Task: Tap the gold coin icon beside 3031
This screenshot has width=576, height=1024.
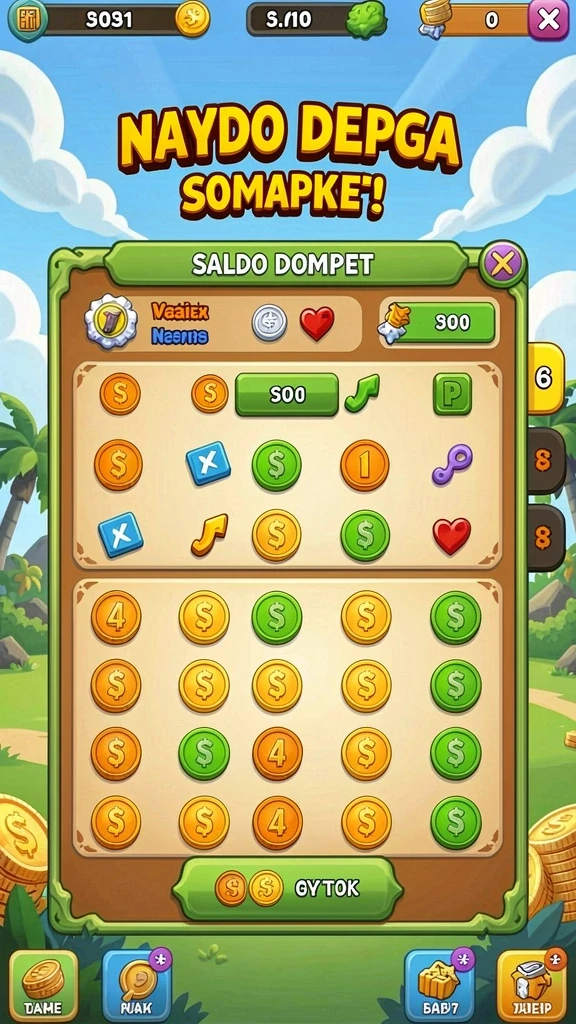Action: pyautogui.click(x=193, y=19)
